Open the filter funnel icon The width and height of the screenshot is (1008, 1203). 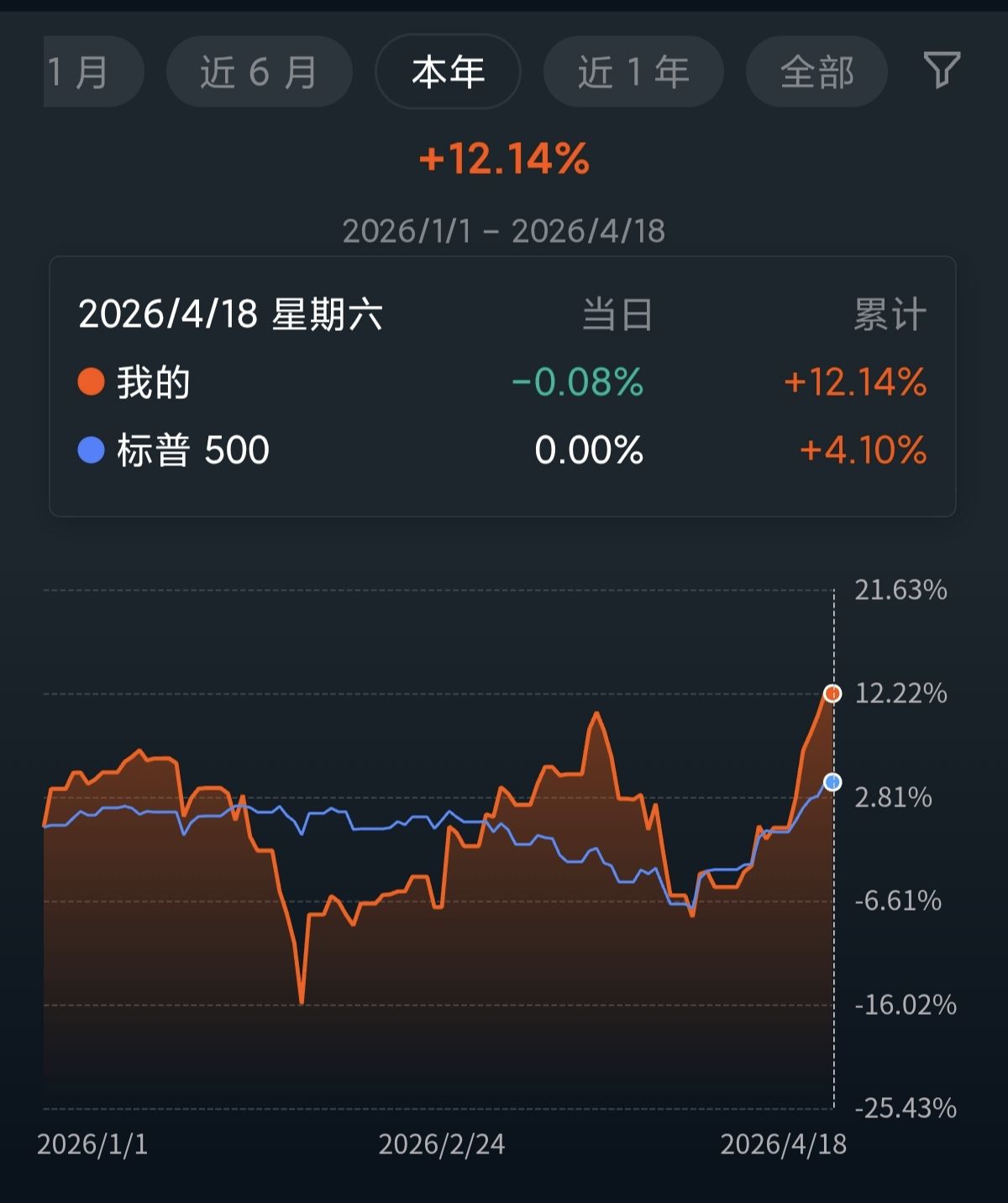tap(942, 71)
